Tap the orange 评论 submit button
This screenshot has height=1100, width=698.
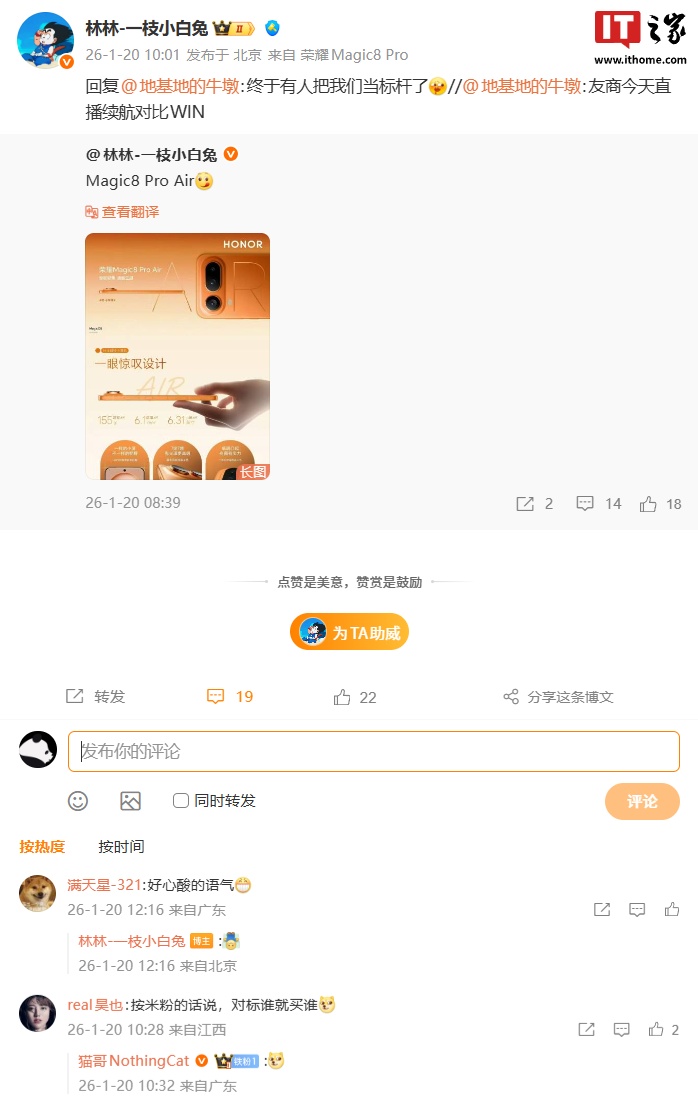tap(642, 801)
